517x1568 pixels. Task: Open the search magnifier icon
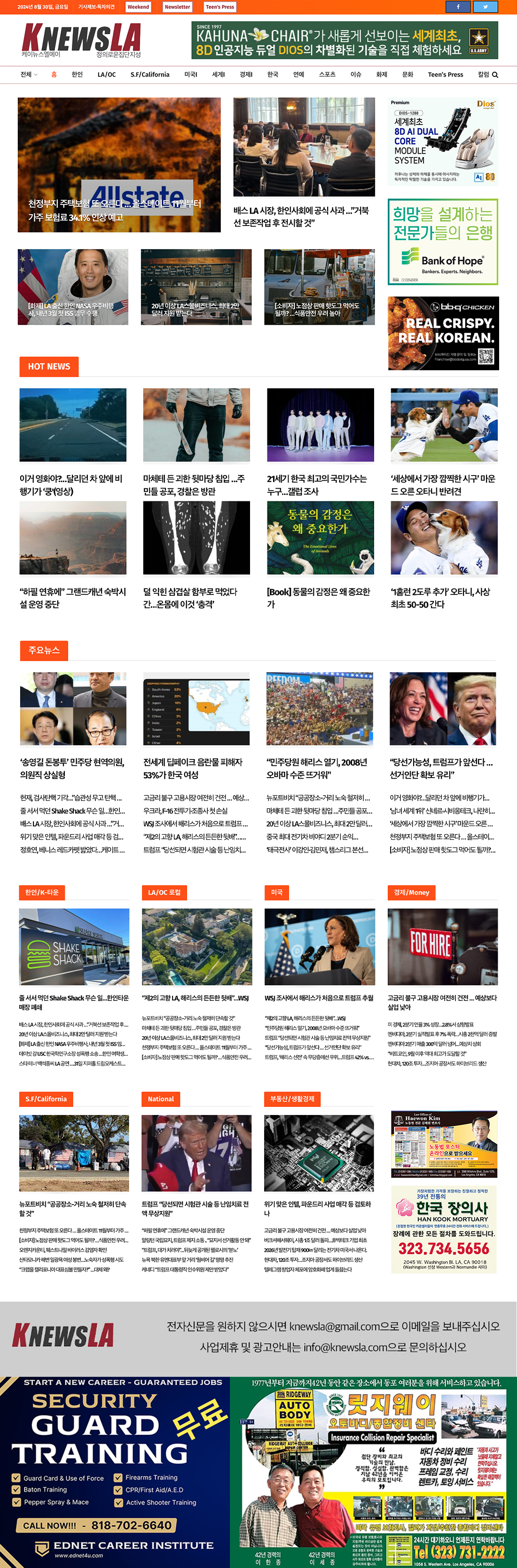click(495, 75)
